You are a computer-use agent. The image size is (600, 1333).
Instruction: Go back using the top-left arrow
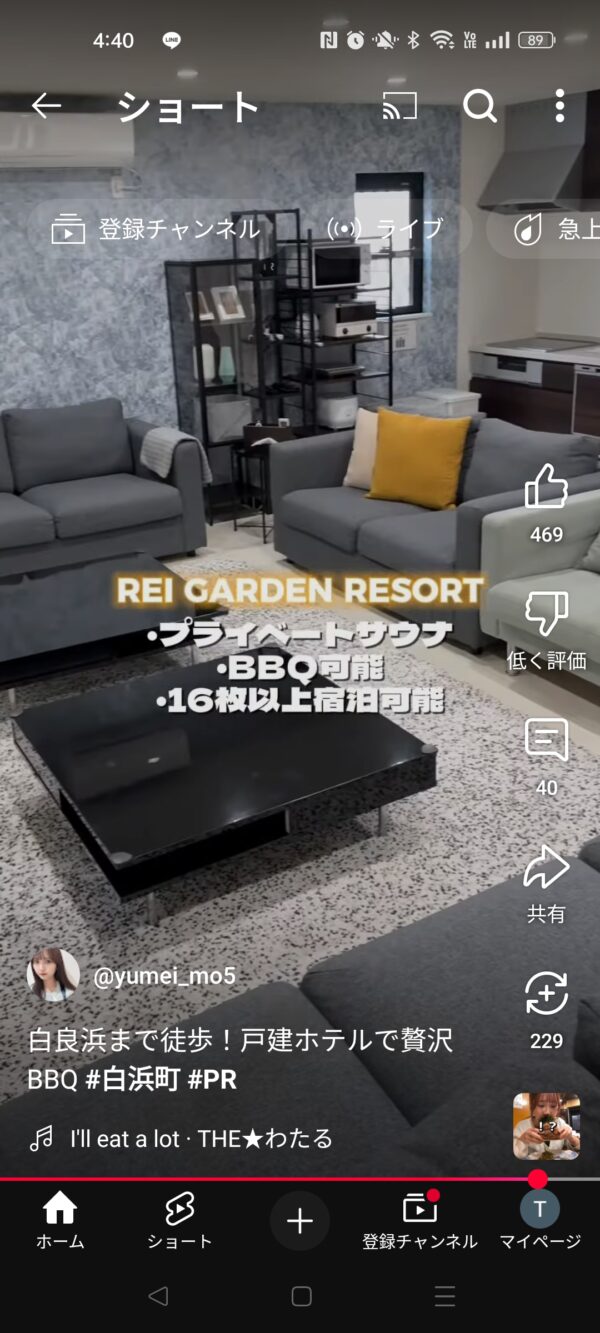coord(46,106)
